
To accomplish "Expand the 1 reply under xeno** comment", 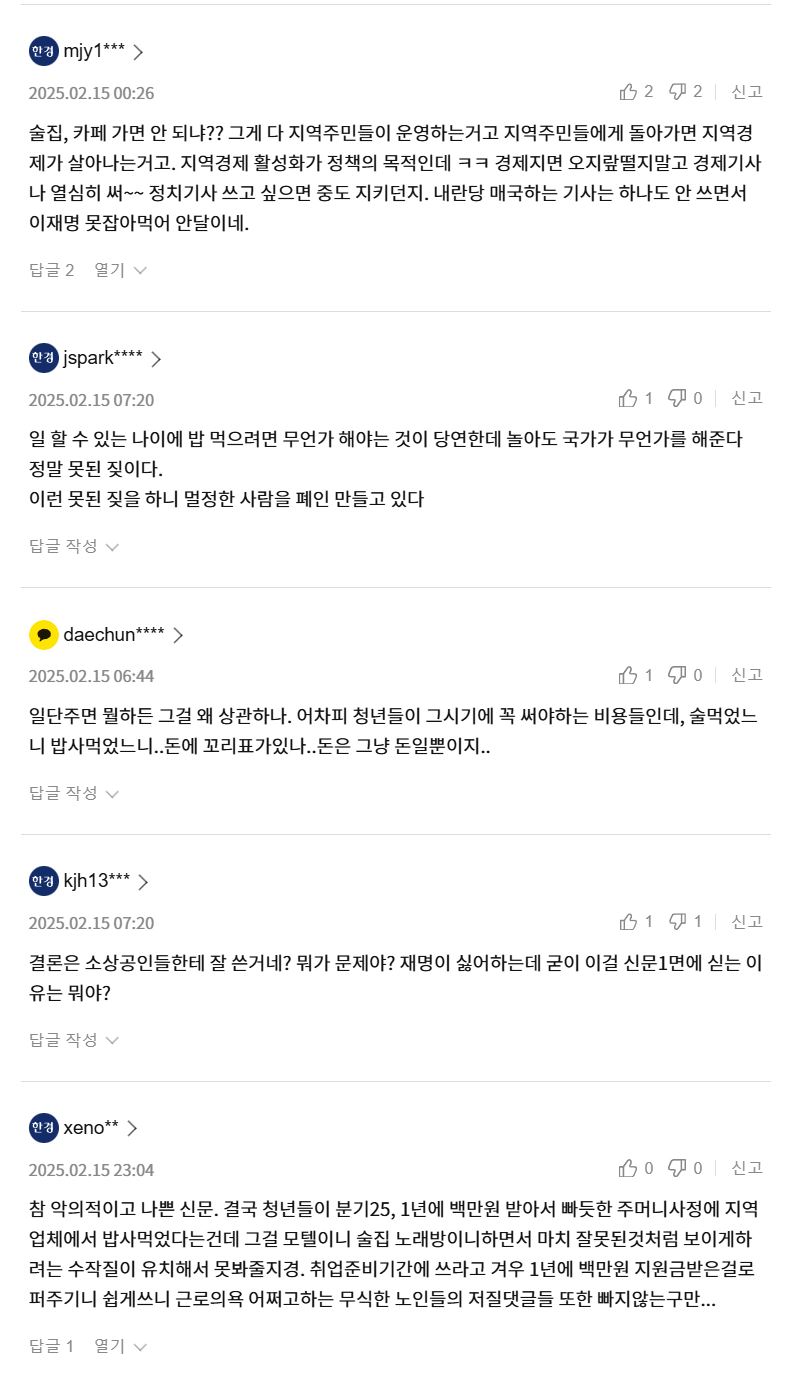I will coord(120,1346).
